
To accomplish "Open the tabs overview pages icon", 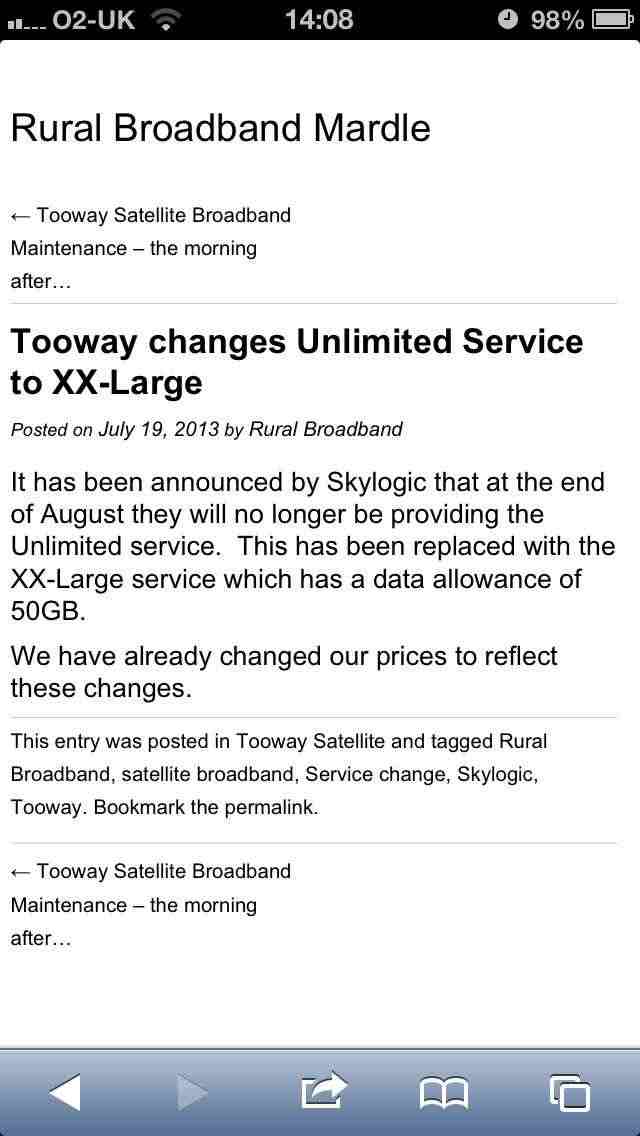I will (x=570, y=1093).
